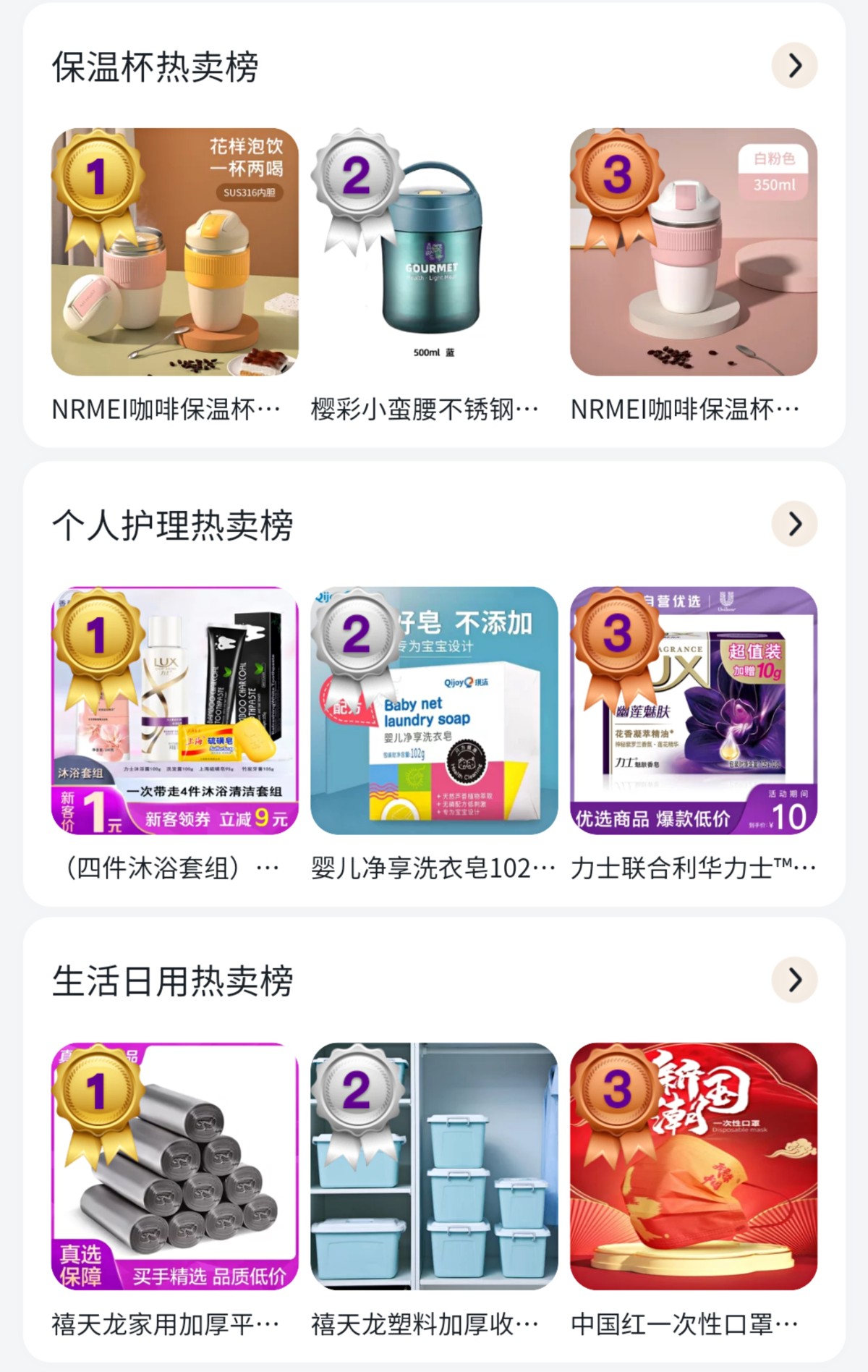Open the 个人护理热卖榜 ranking arrow

click(x=794, y=524)
